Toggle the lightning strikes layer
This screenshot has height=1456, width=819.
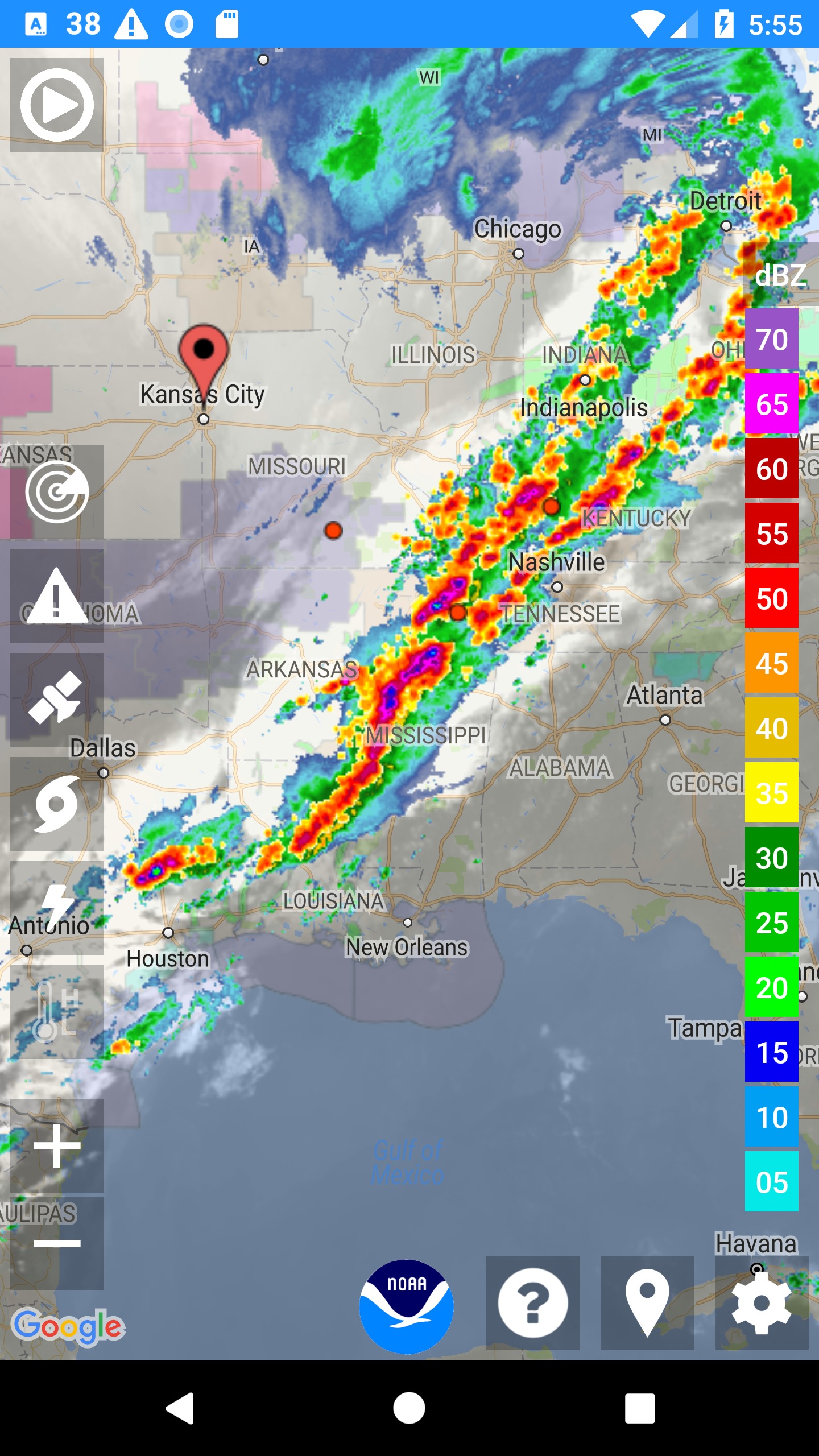[57, 908]
